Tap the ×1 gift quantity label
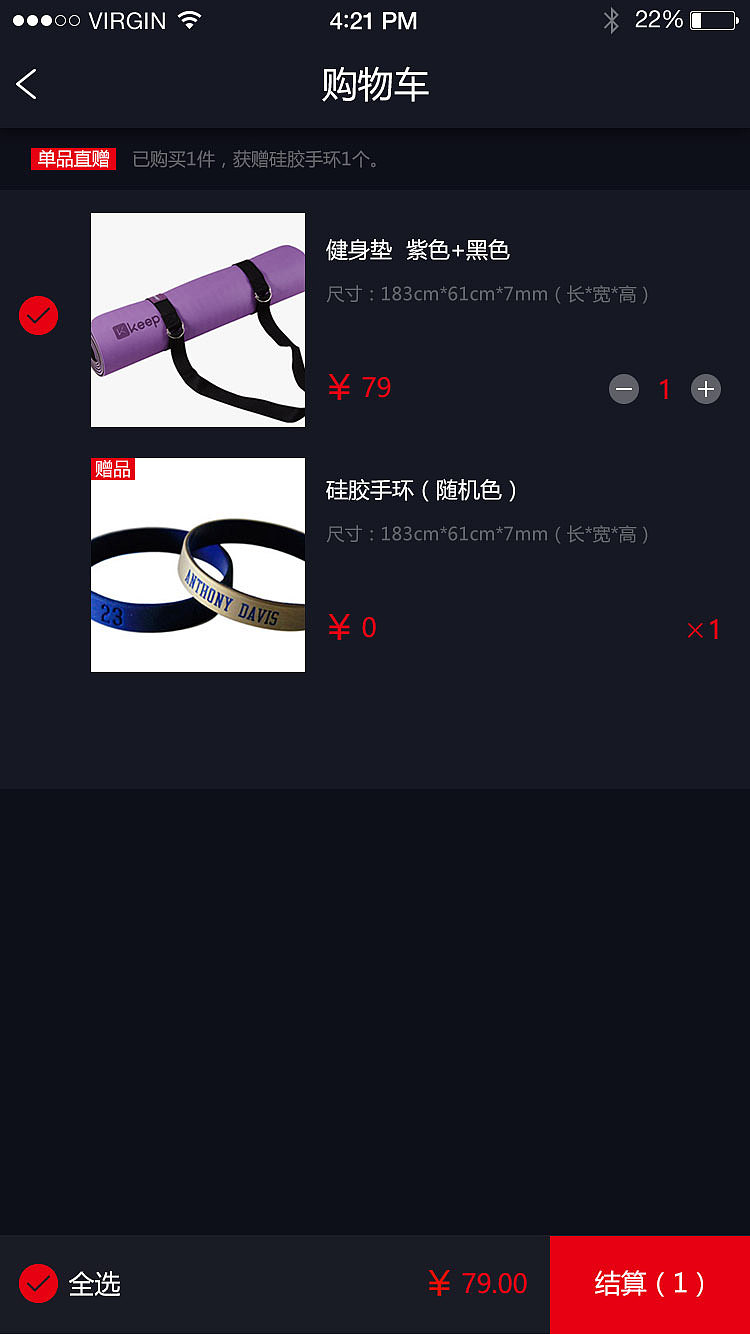The image size is (750, 1334). pyautogui.click(x=703, y=629)
